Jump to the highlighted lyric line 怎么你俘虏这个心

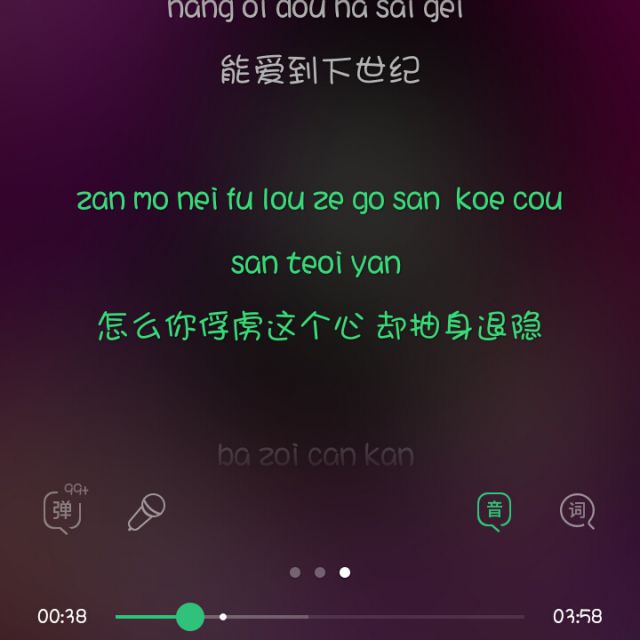coord(320,326)
